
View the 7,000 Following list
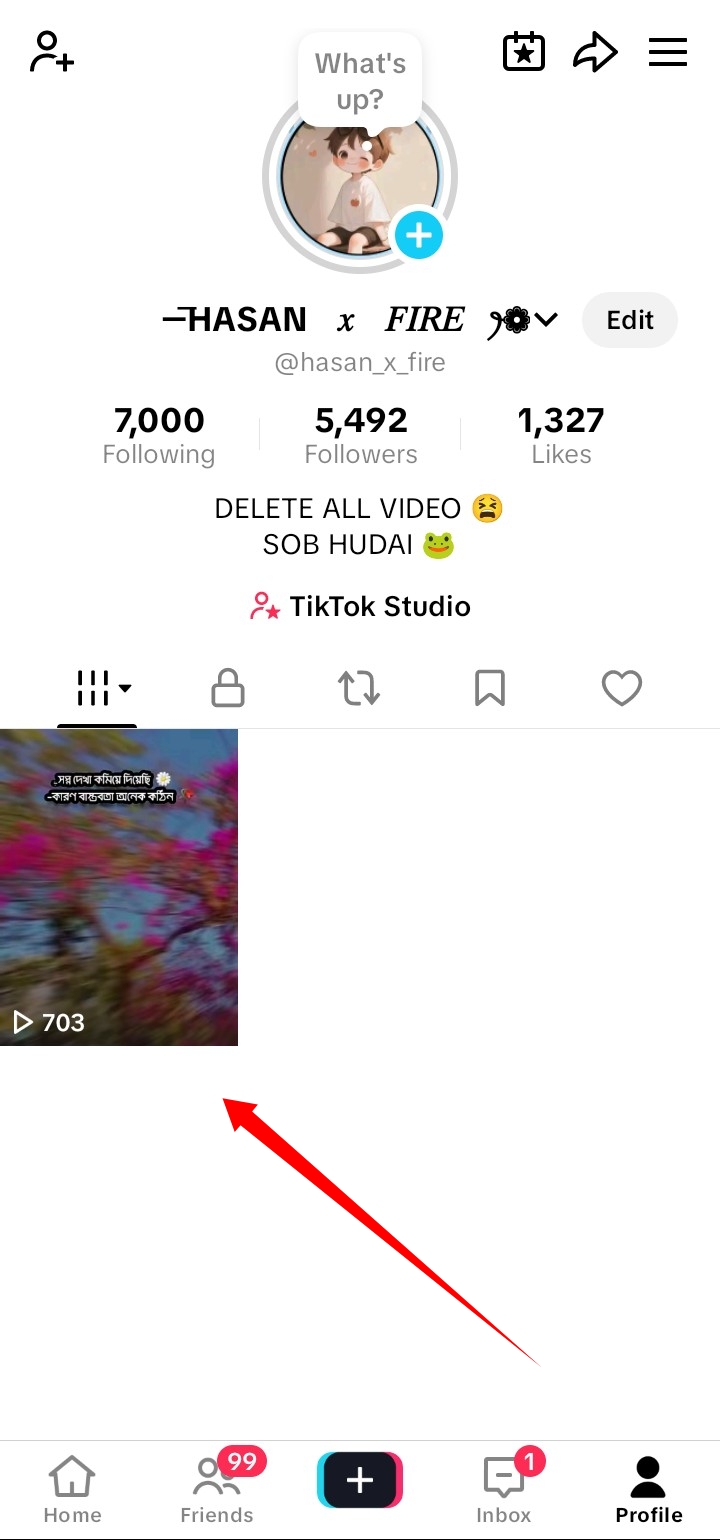(159, 435)
